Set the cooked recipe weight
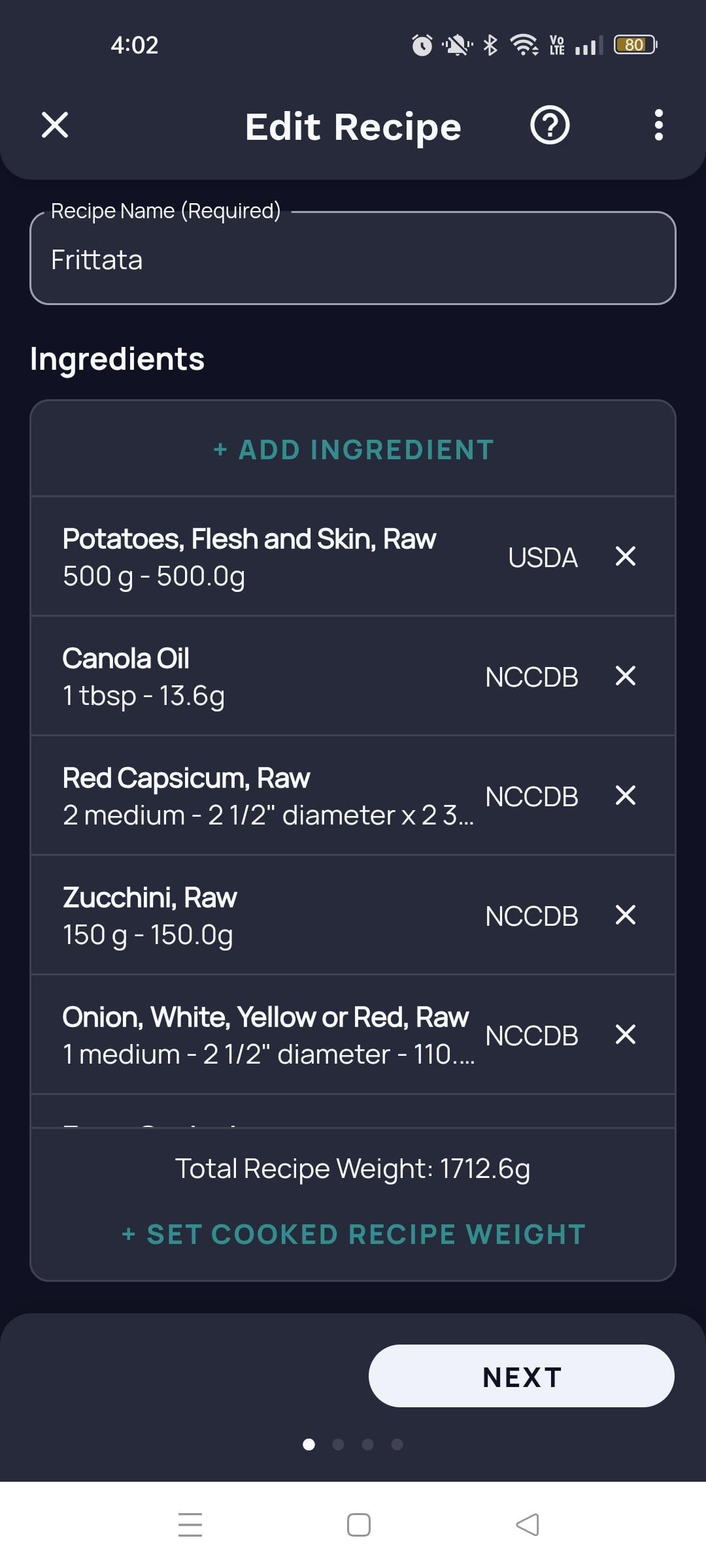The image size is (706, 1568). (x=353, y=1234)
